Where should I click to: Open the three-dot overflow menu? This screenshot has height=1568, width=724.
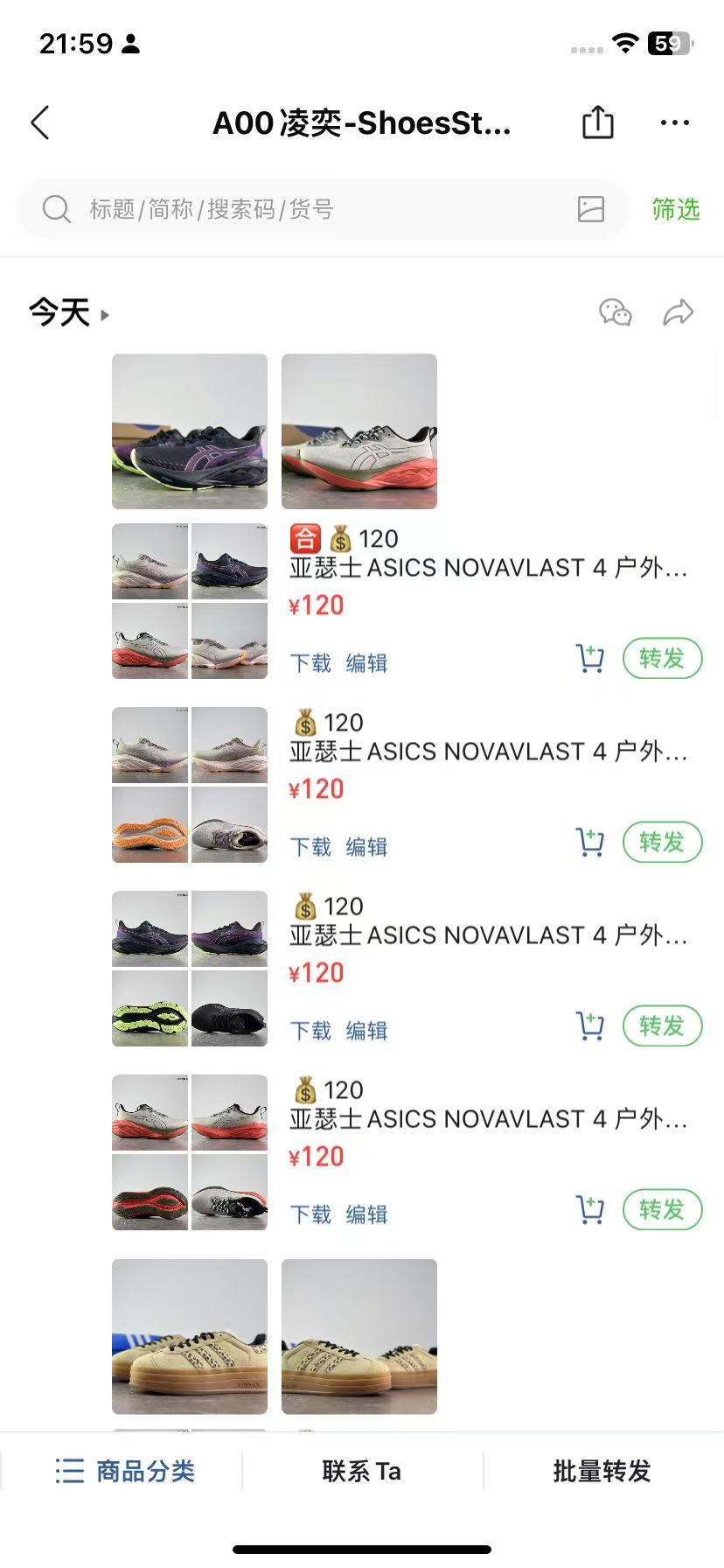[x=675, y=123]
